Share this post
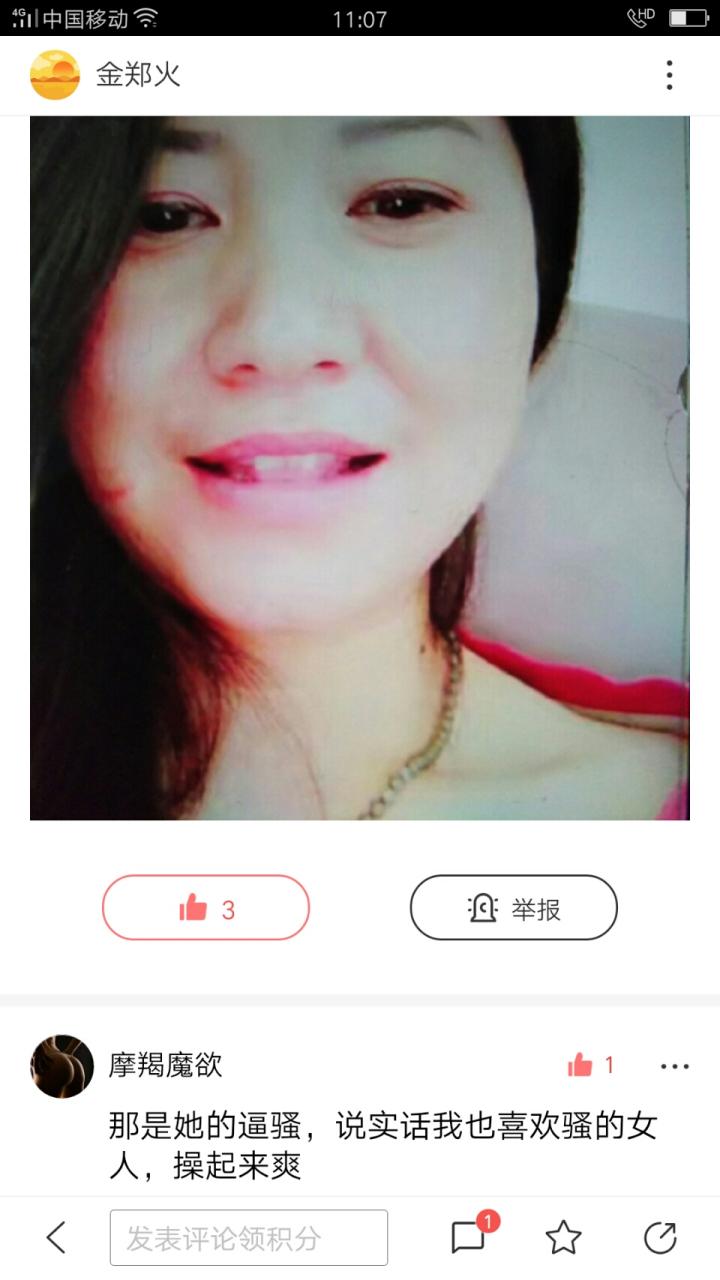The height and width of the screenshot is (1280, 720). click(x=660, y=1238)
